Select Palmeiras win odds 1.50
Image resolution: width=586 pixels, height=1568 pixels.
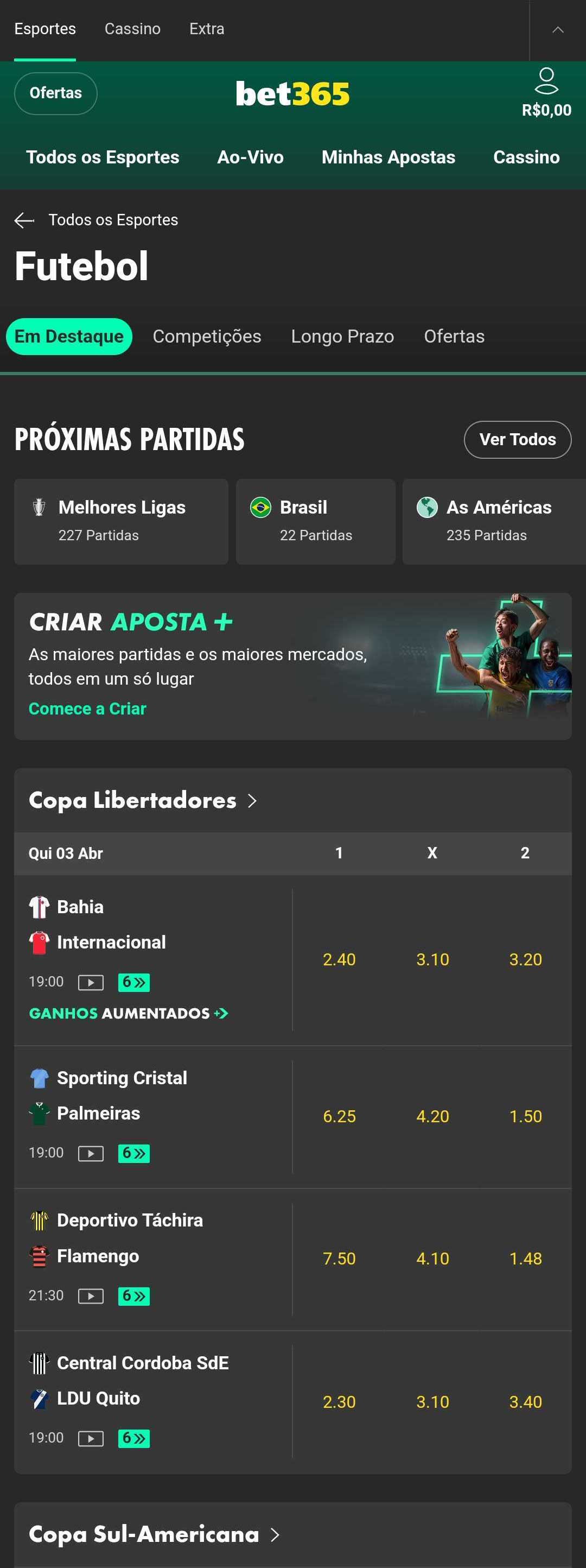pos(525,1116)
